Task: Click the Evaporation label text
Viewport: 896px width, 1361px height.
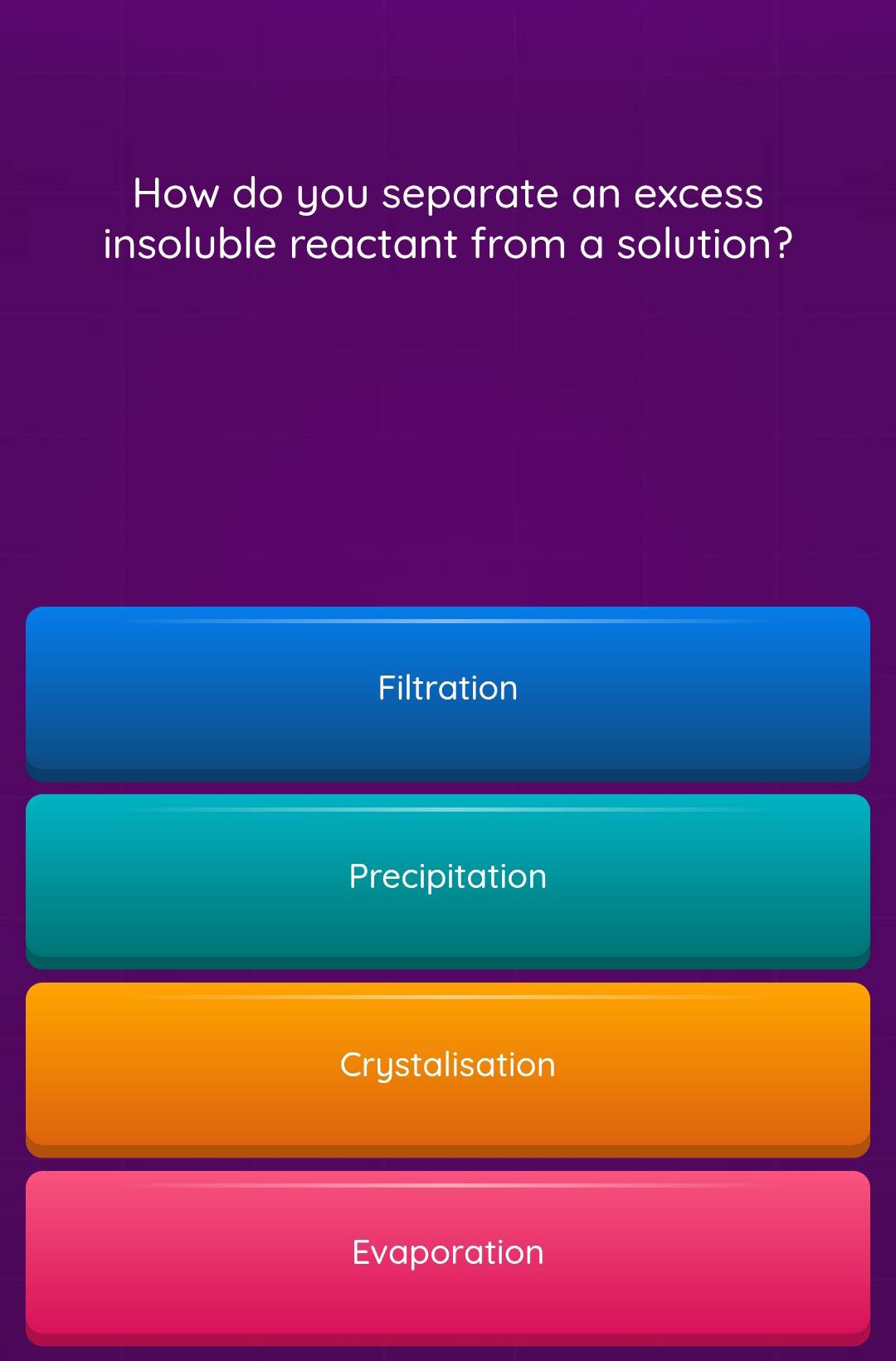Action: pos(448,1253)
